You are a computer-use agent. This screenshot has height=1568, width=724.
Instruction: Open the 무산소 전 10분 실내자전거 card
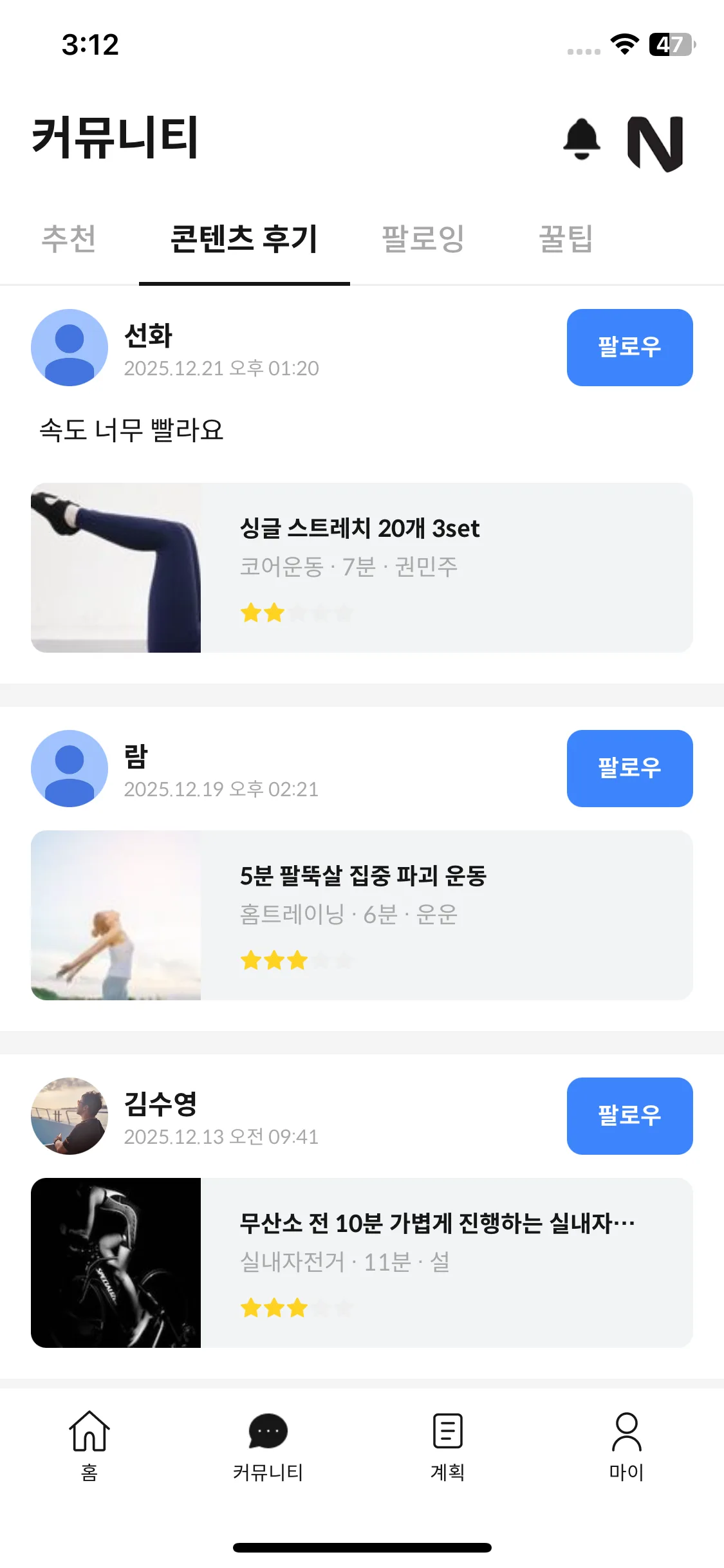[362, 1262]
